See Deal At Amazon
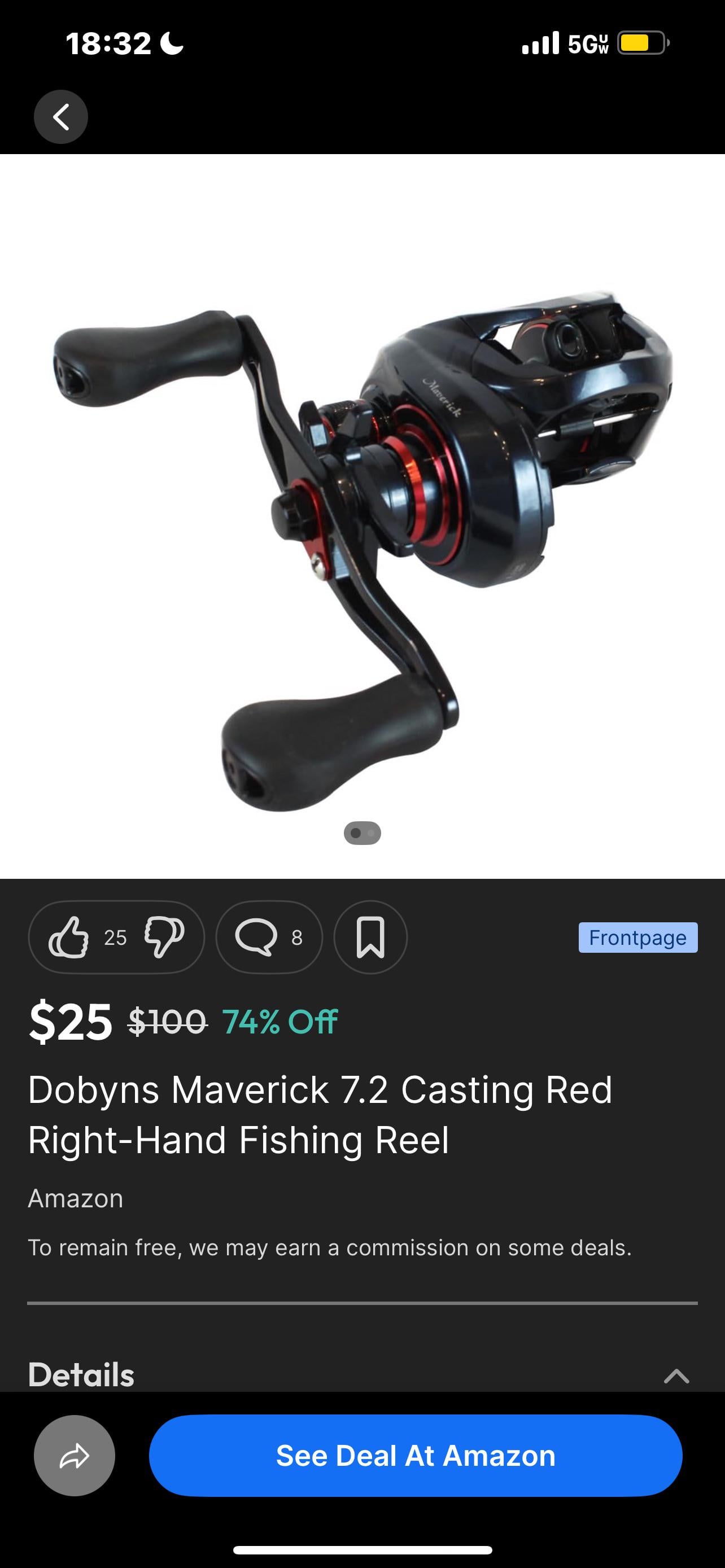This screenshot has height=1568, width=725. 415,1456
